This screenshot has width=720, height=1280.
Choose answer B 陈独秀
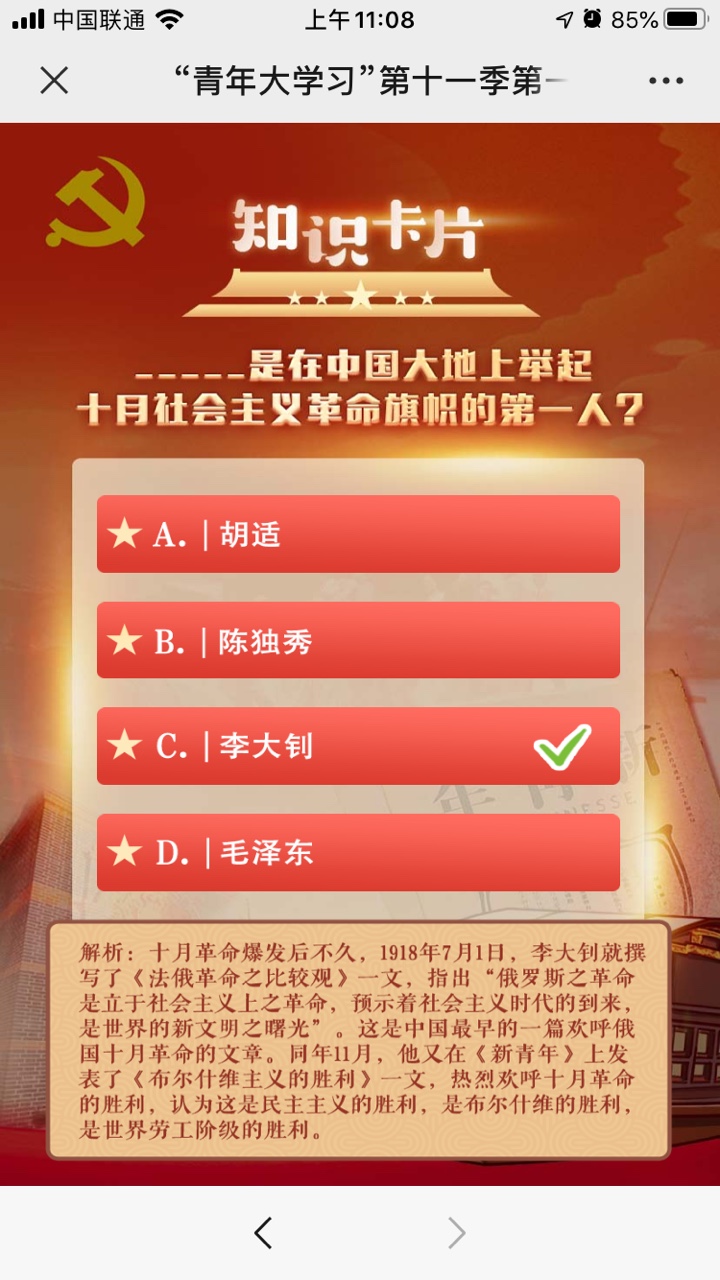click(358, 640)
